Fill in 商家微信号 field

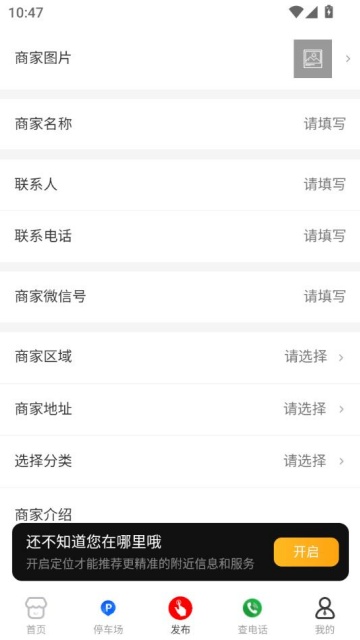pyautogui.click(x=180, y=297)
